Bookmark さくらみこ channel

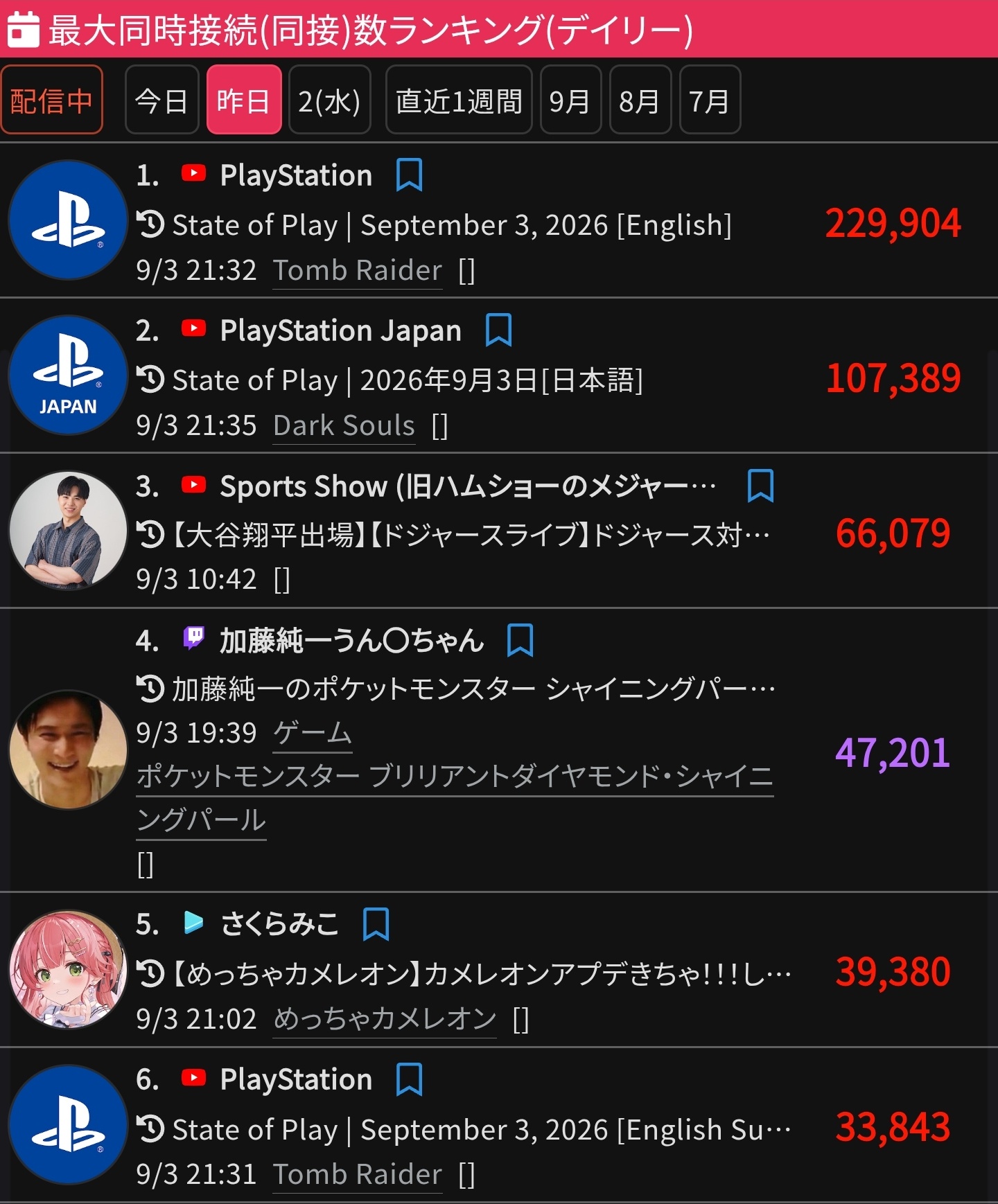pyautogui.click(x=376, y=923)
